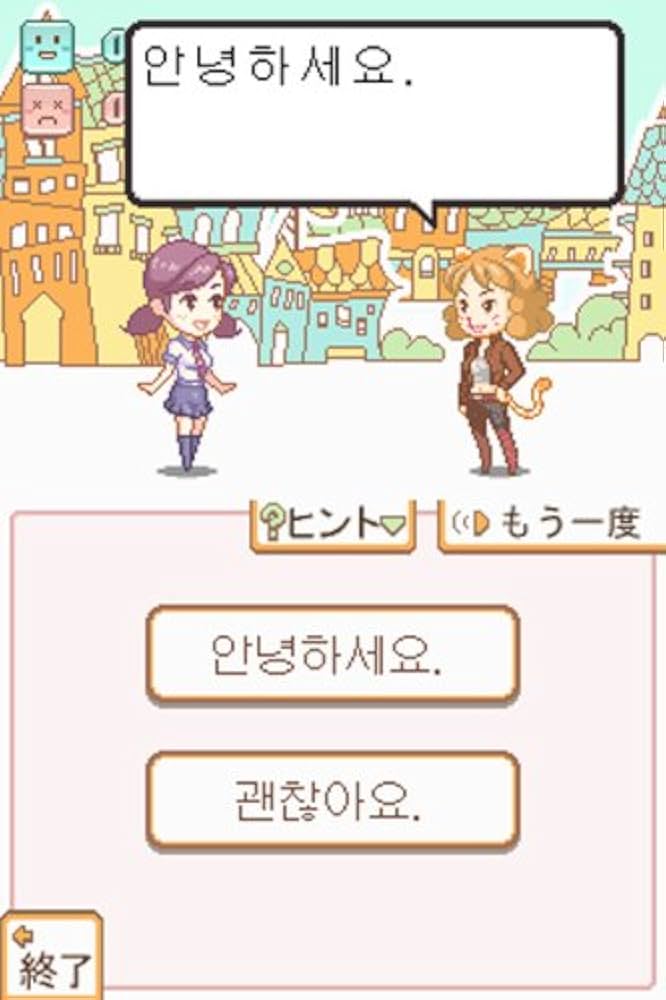Image resolution: width=666 pixels, height=1000 pixels.
Task: Choose the answer 괜찮아요.
Action: [x=332, y=800]
